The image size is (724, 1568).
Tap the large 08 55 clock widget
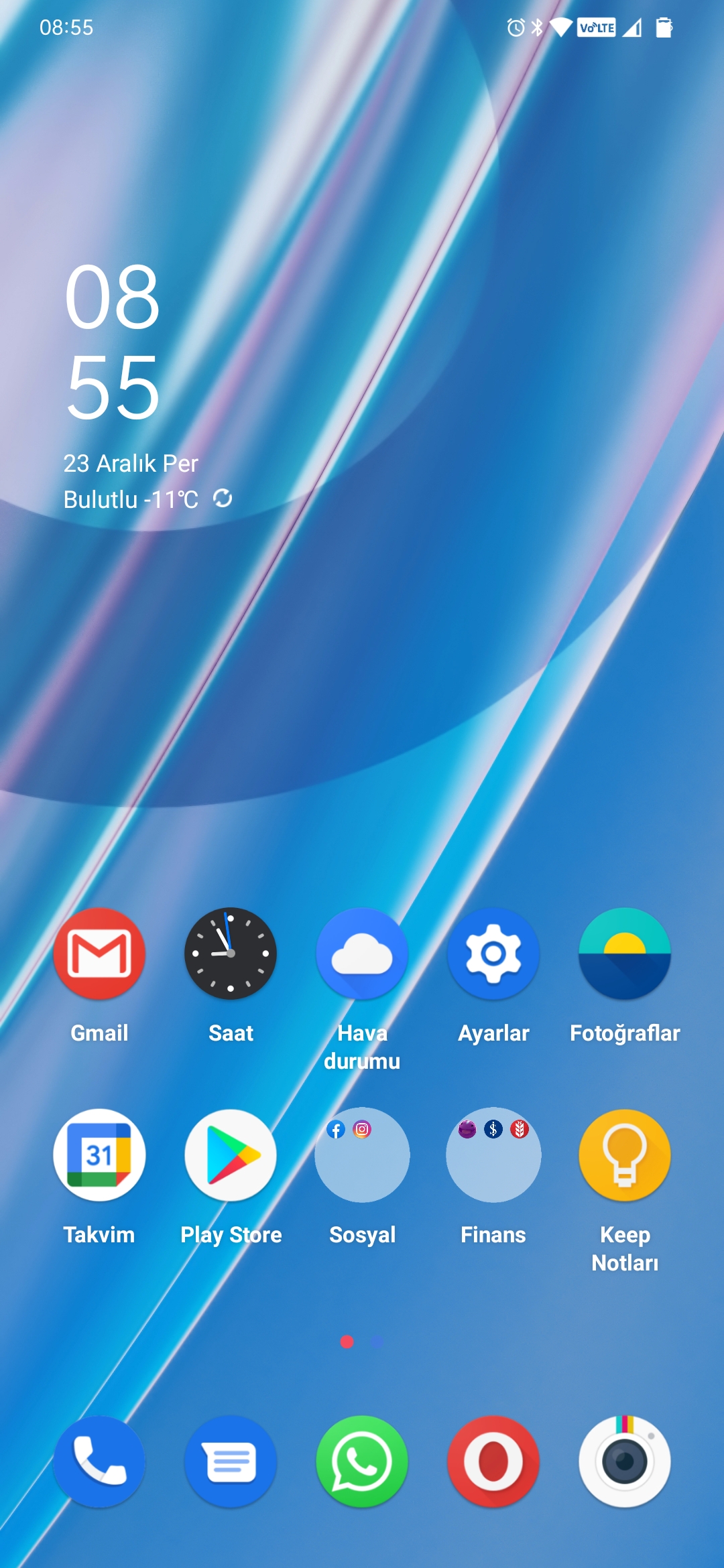(113, 342)
